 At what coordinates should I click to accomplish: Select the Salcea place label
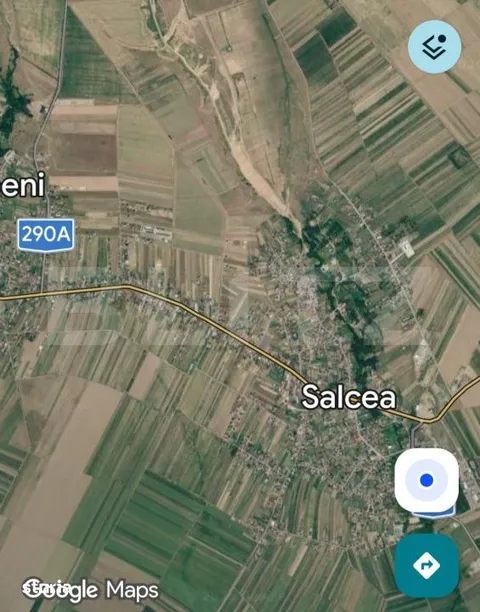coord(349,397)
